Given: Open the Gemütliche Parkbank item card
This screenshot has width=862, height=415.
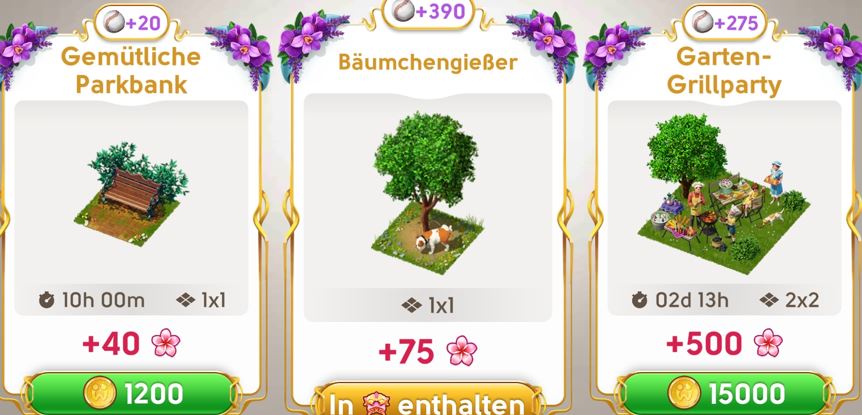Looking at the screenshot, I should (x=132, y=200).
